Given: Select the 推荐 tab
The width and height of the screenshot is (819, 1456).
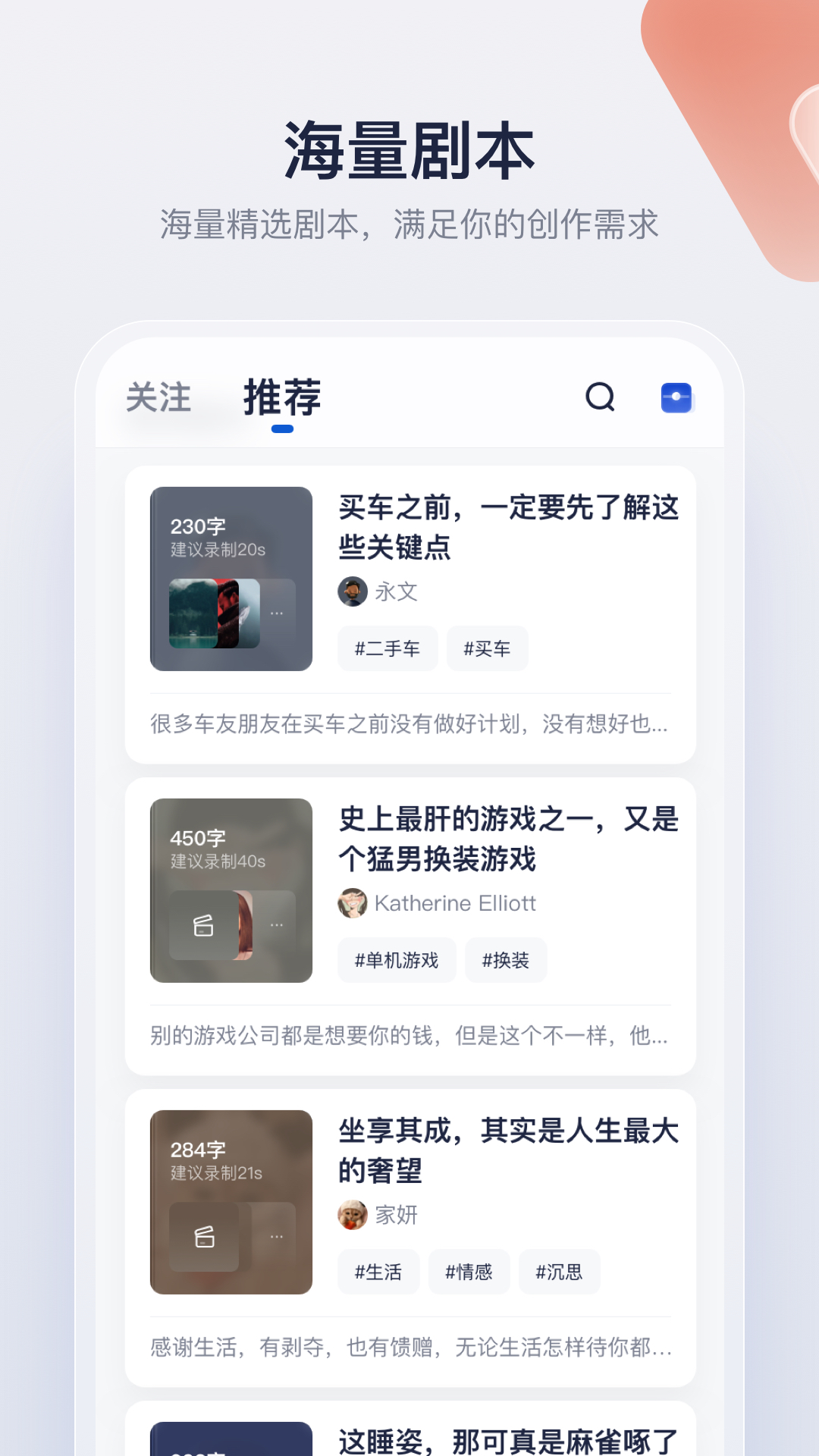Looking at the screenshot, I should point(282,398).
